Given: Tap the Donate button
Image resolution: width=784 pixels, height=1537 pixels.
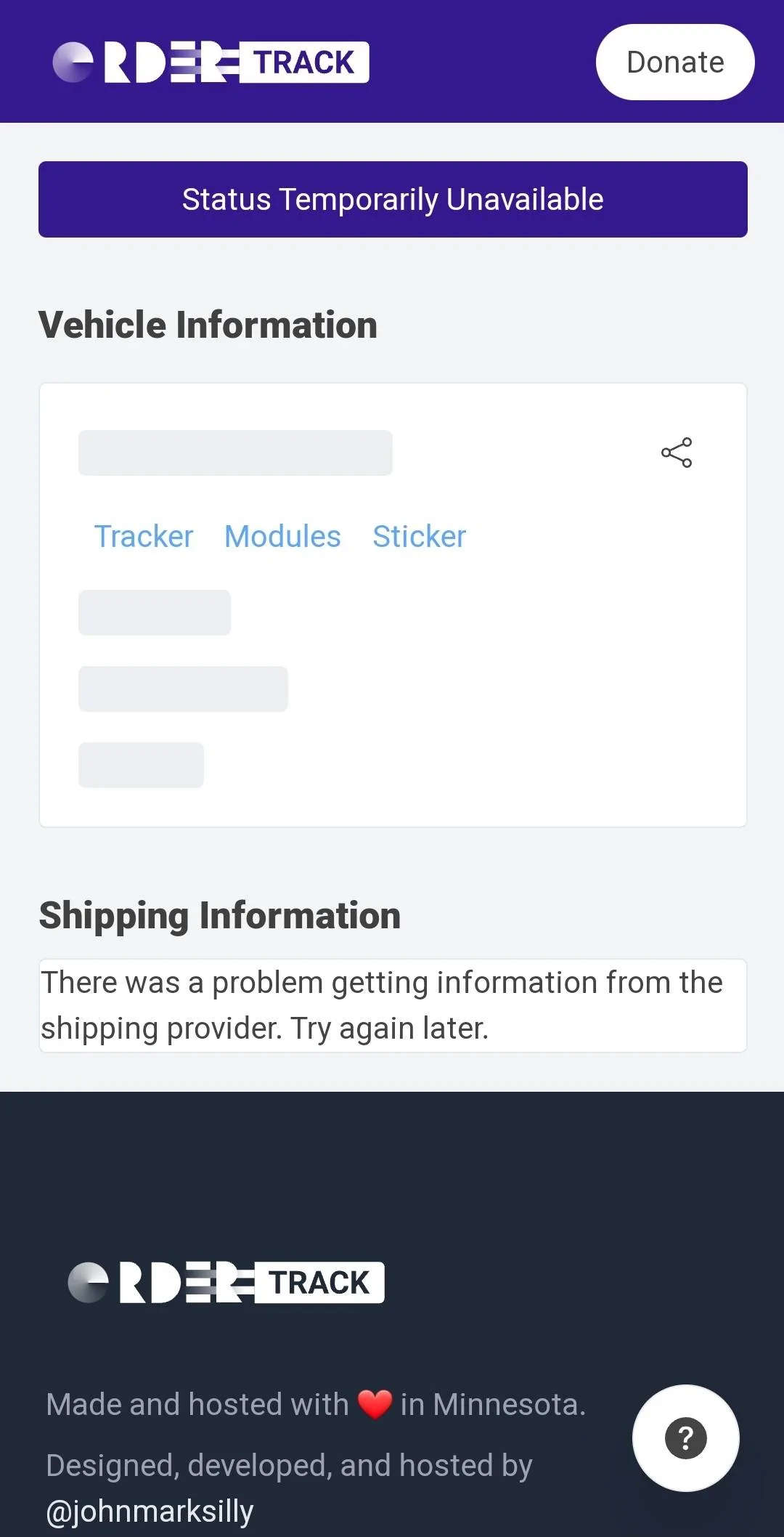Looking at the screenshot, I should [674, 62].
